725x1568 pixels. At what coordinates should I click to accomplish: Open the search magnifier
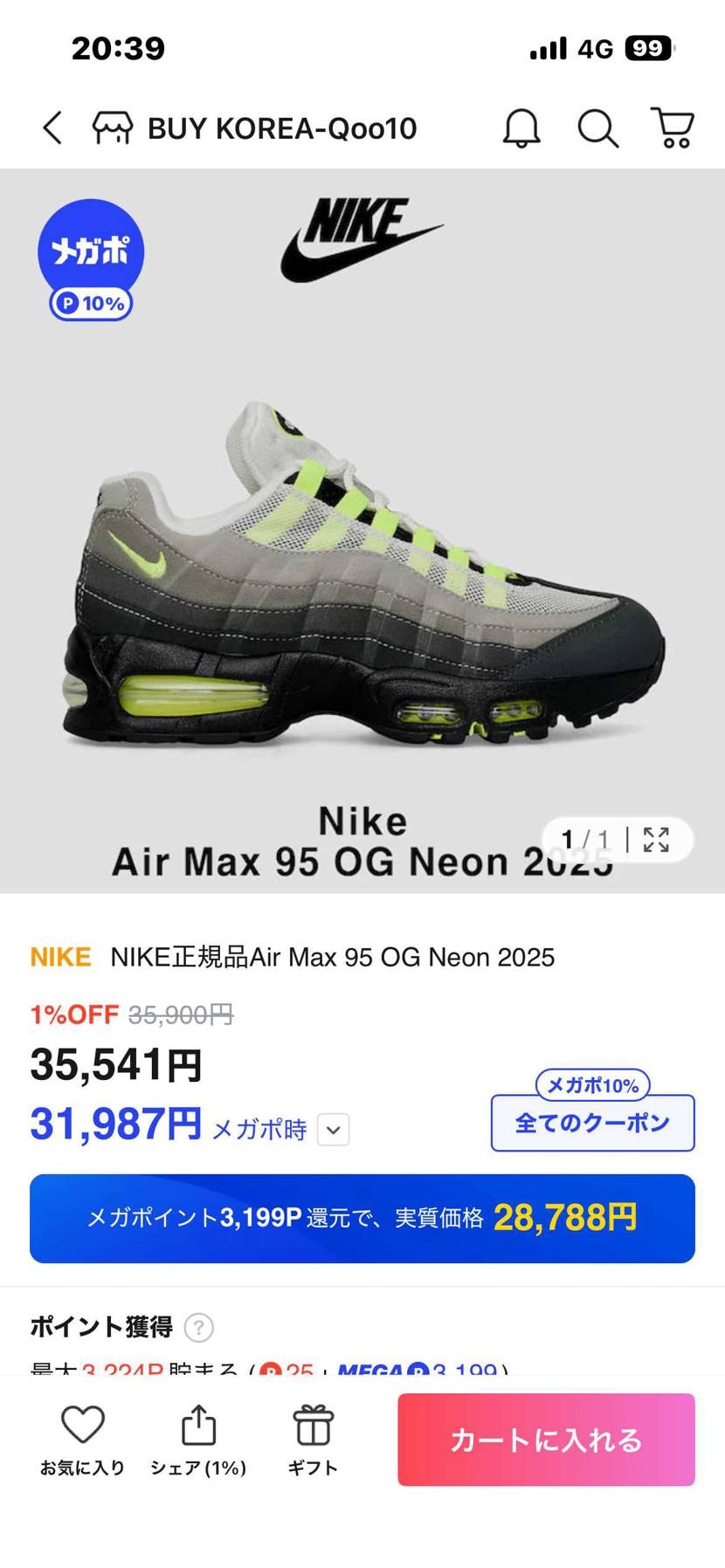pos(598,128)
